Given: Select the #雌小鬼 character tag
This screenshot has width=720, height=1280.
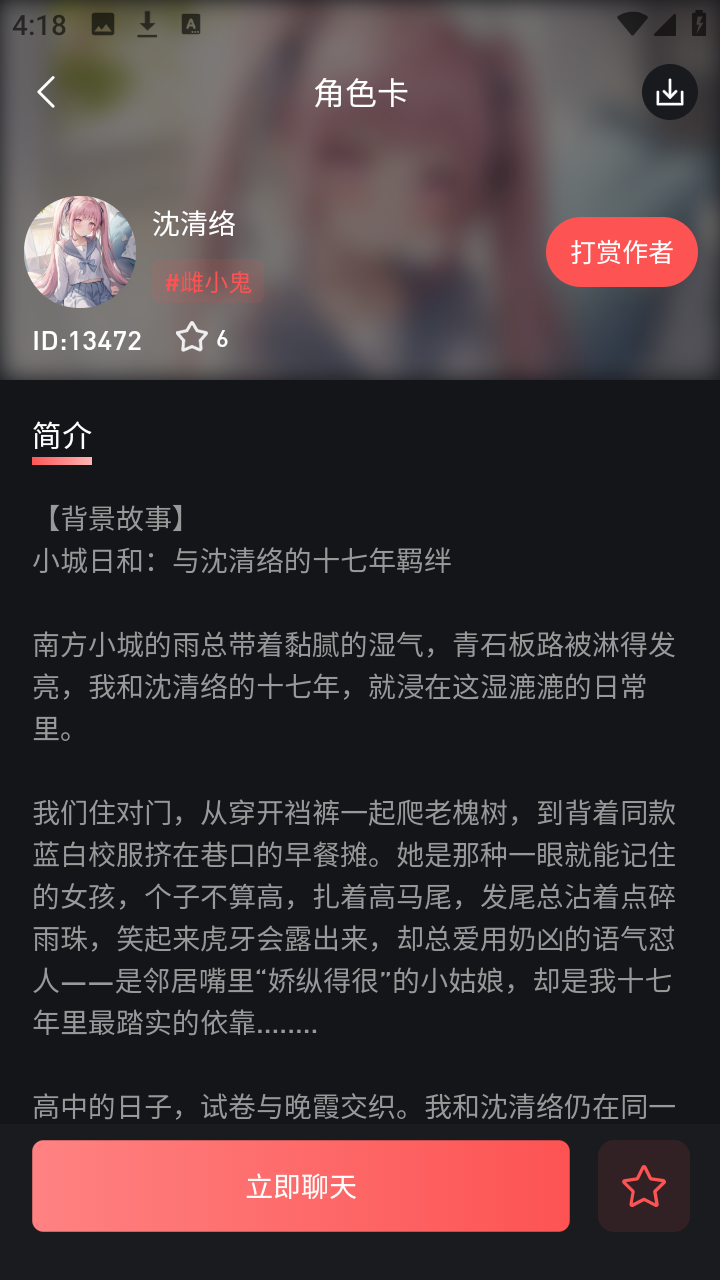Looking at the screenshot, I should [209, 284].
